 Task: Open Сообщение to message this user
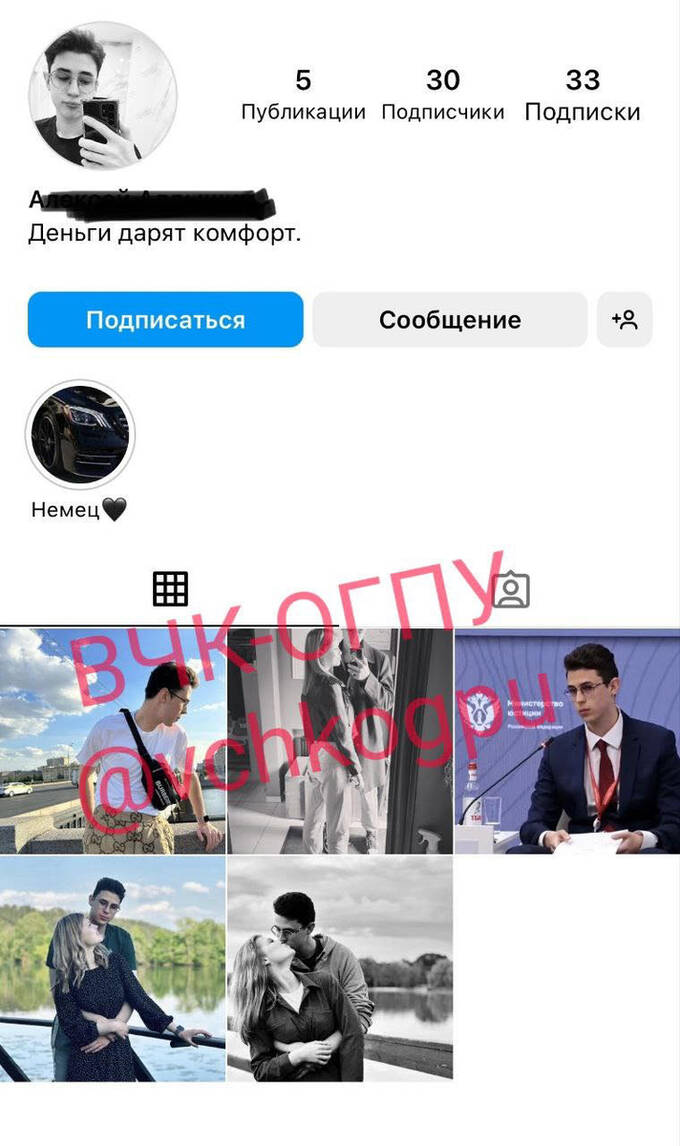(x=449, y=320)
